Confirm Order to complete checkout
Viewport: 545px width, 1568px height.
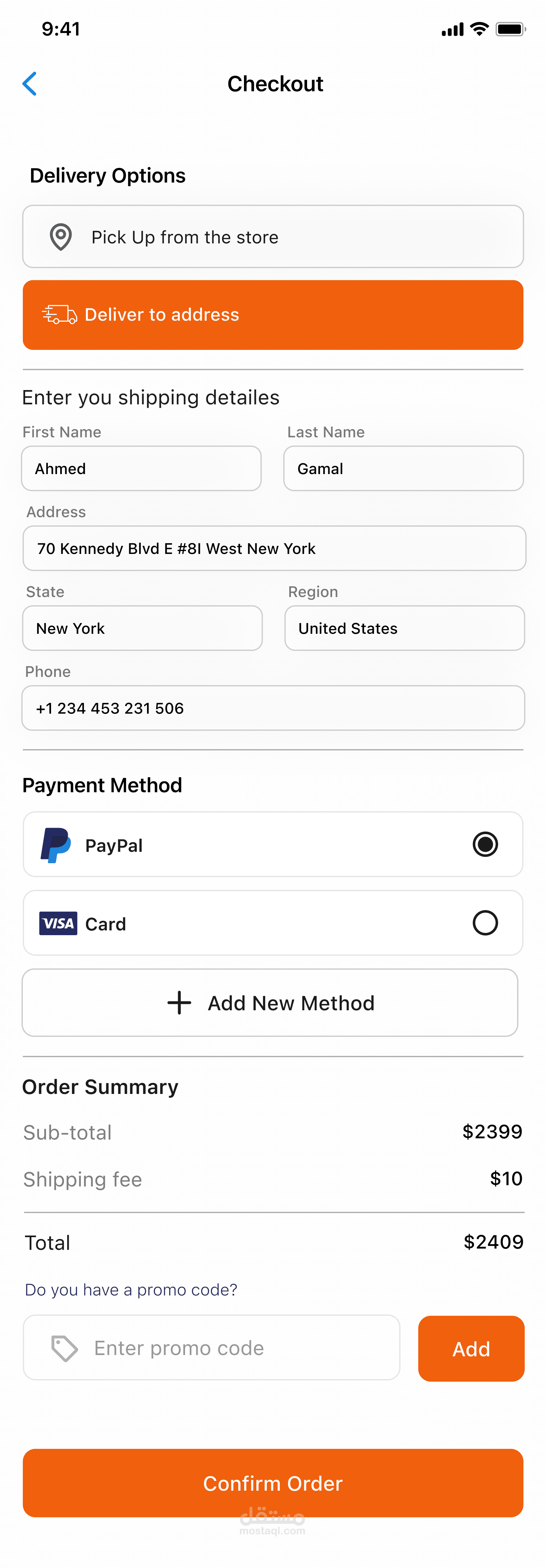click(x=273, y=1483)
